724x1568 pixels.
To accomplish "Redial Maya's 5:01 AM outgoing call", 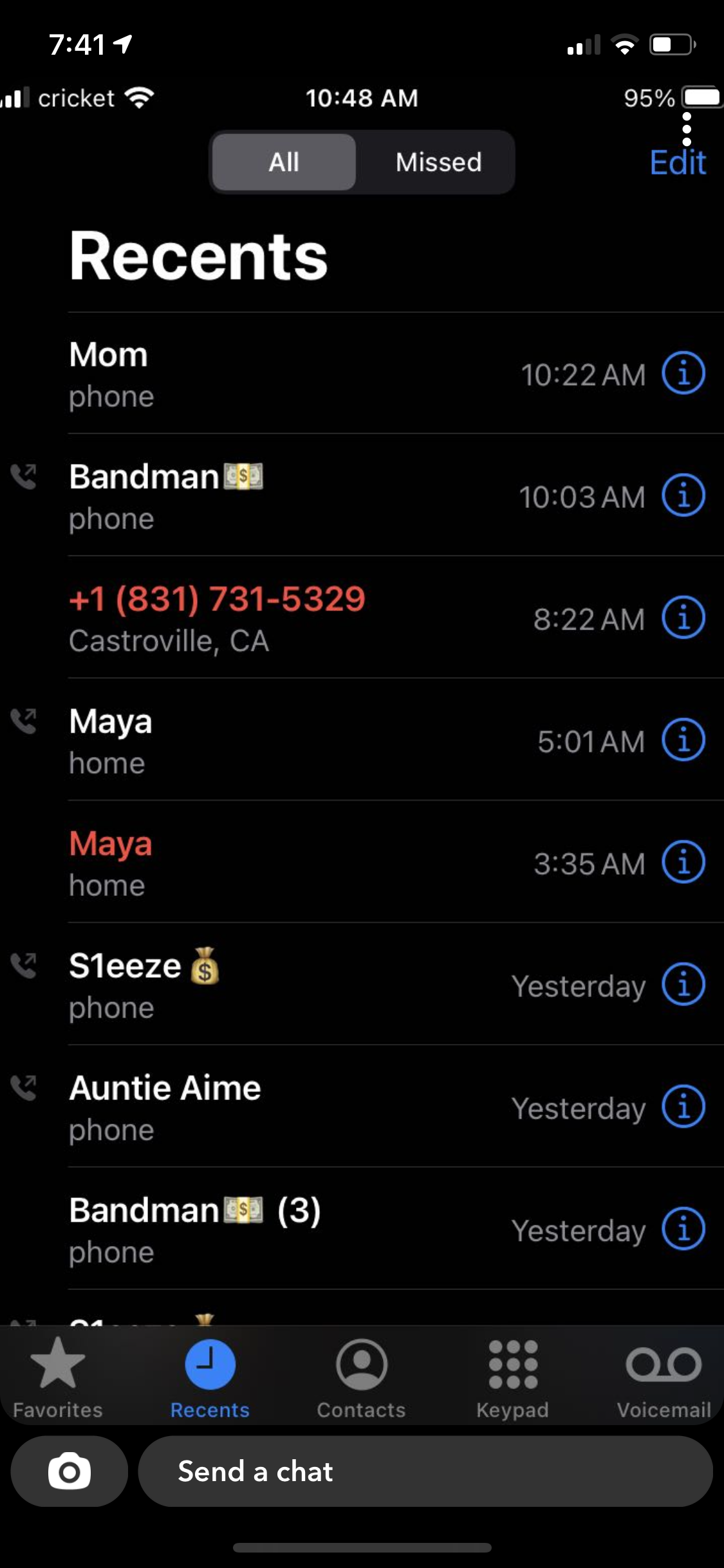I will click(257, 740).
